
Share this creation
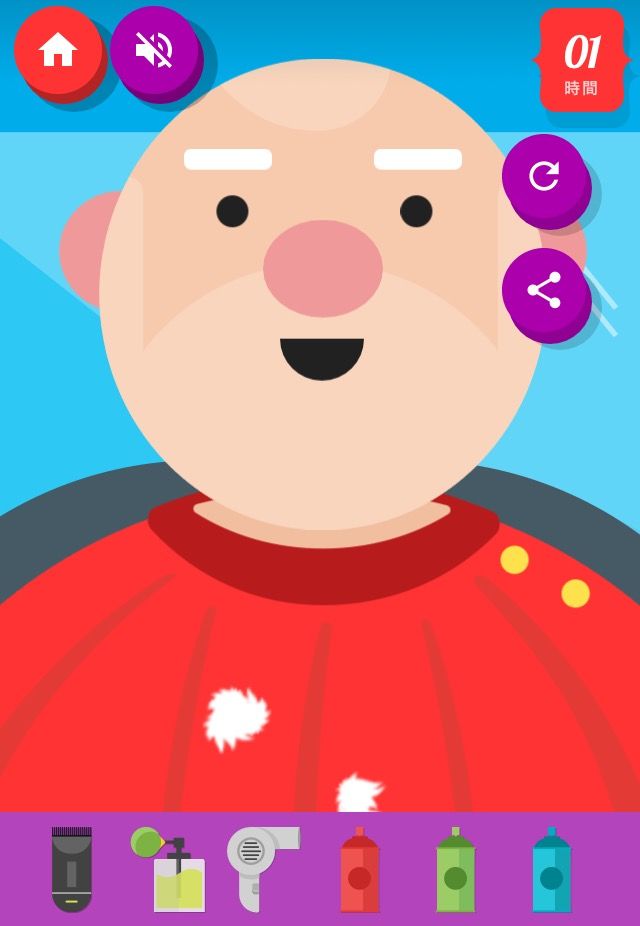pos(544,290)
